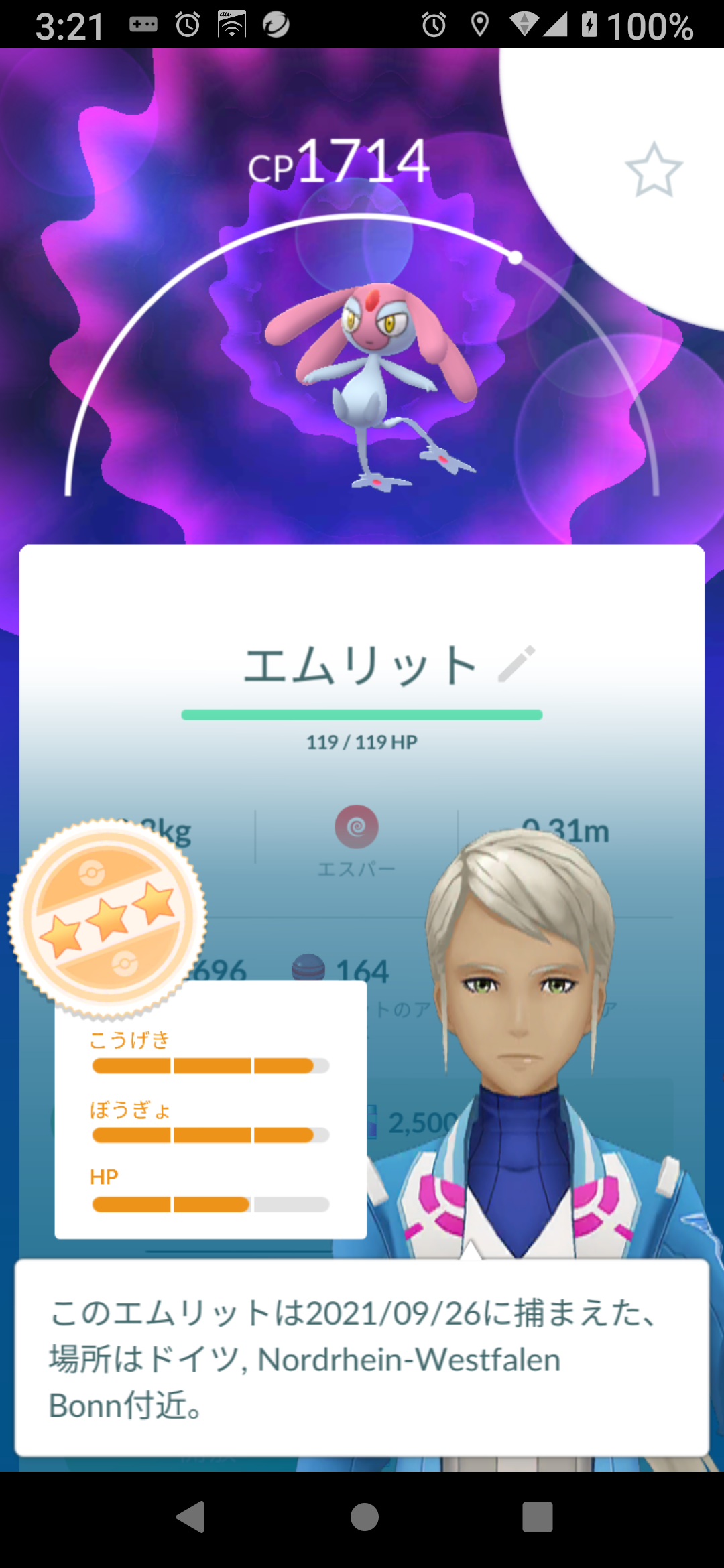Dismiss the team leader's appraisal speech bubble

click(362, 1358)
